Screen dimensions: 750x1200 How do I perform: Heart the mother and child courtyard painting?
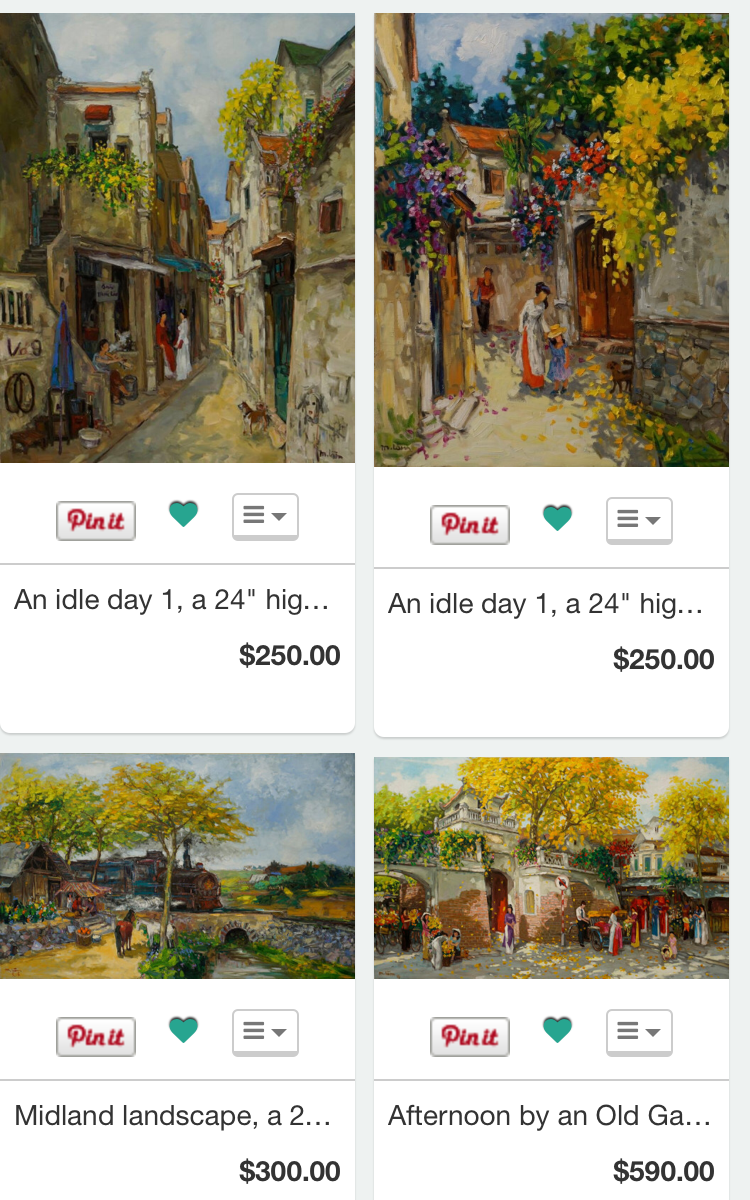coord(557,518)
